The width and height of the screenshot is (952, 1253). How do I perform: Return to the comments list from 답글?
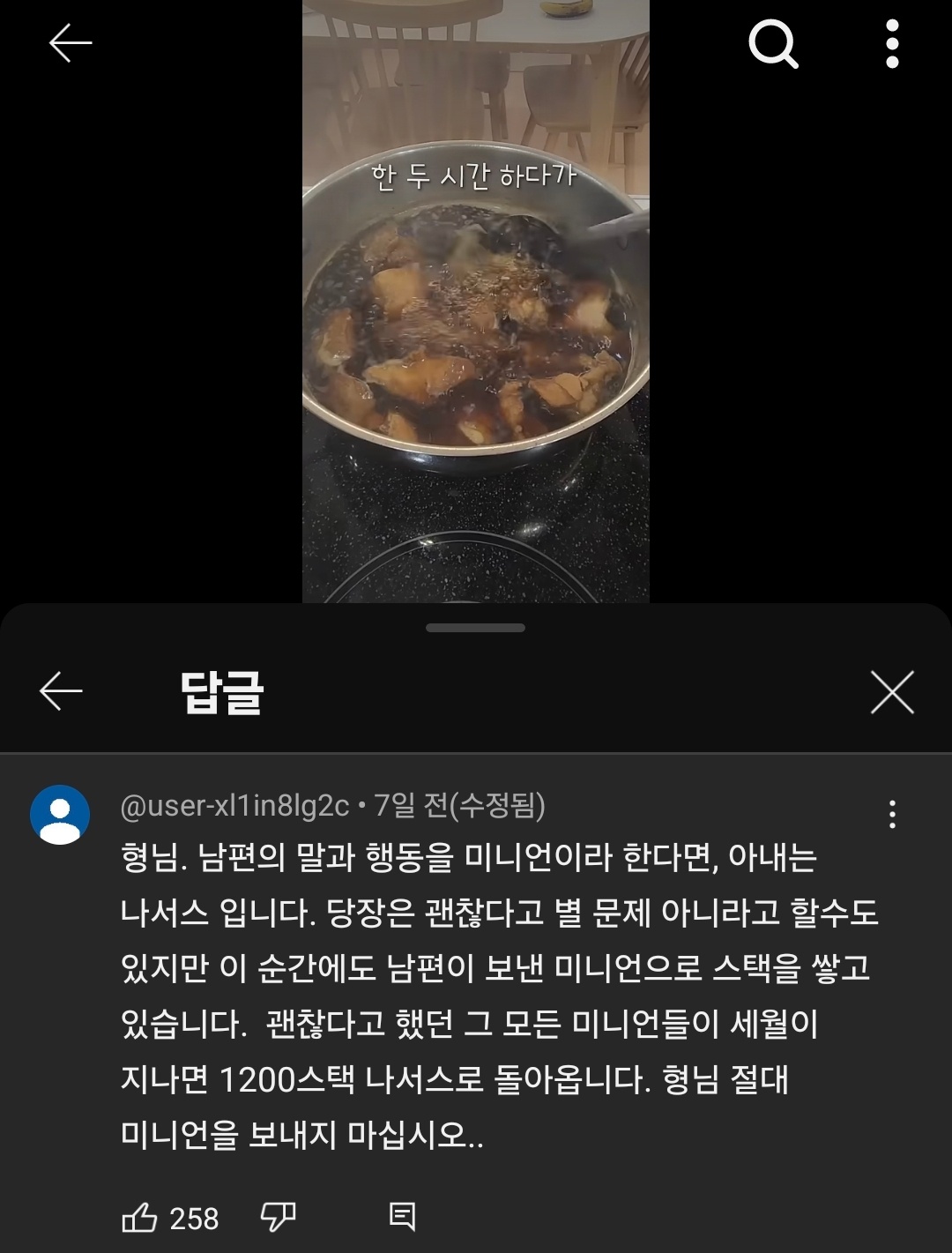click(62, 690)
